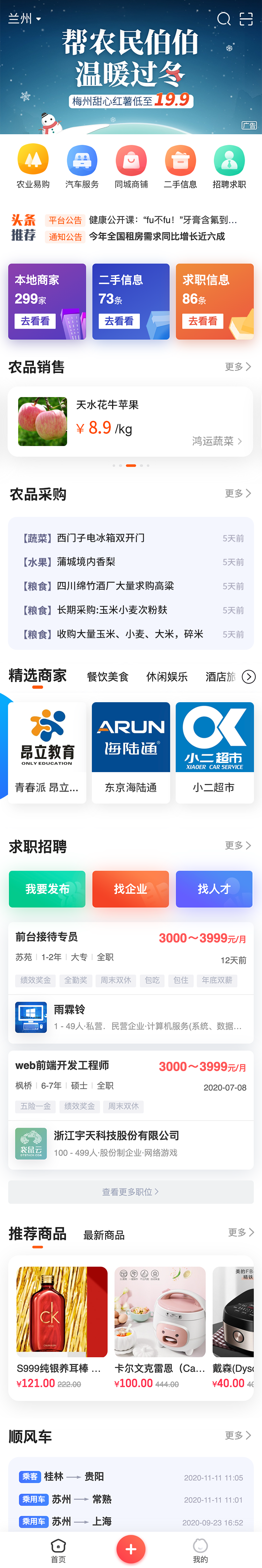Open 农业易购 category
Screen dimensions: 262x1568
coord(33,166)
